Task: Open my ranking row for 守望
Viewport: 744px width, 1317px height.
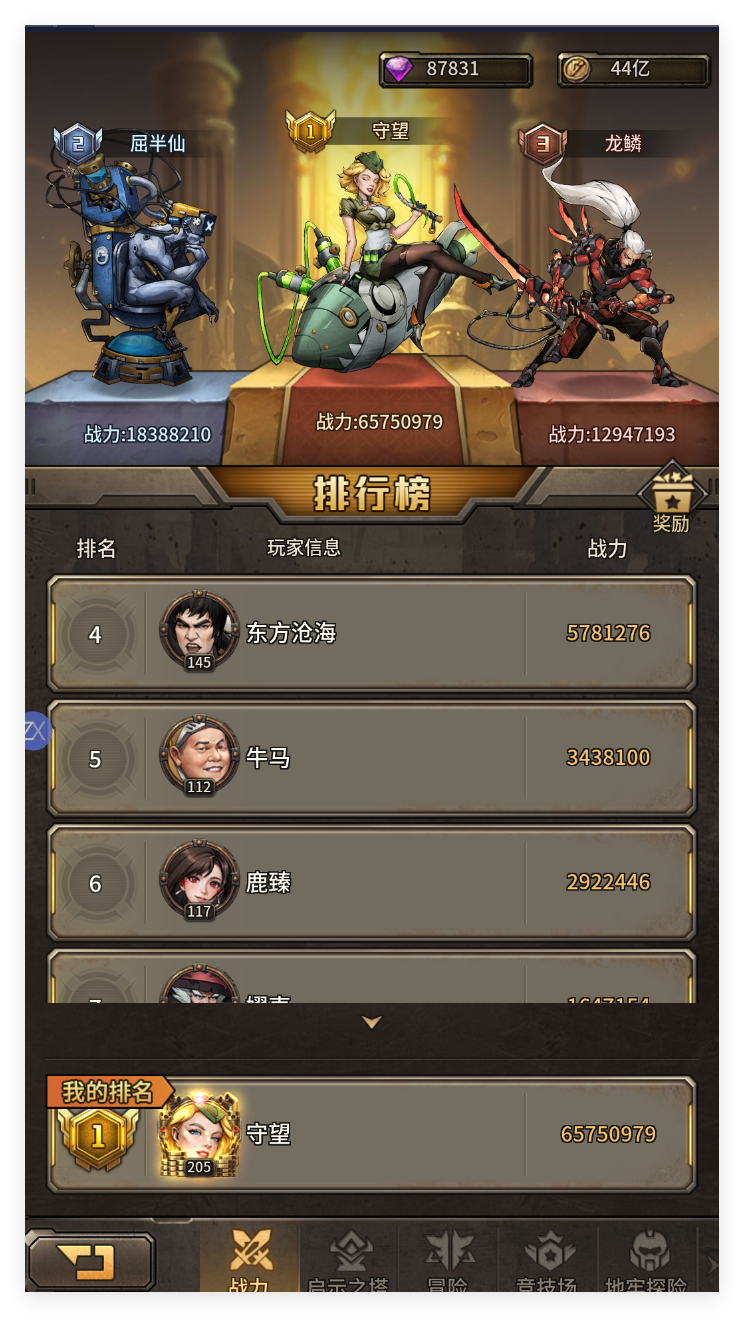Action: pyautogui.click(x=372, y=1134)
